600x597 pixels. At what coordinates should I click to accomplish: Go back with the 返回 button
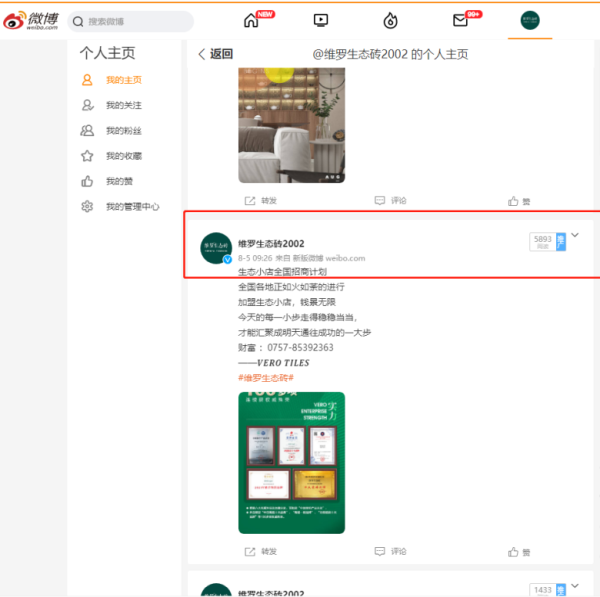click(x=215, y=54)
